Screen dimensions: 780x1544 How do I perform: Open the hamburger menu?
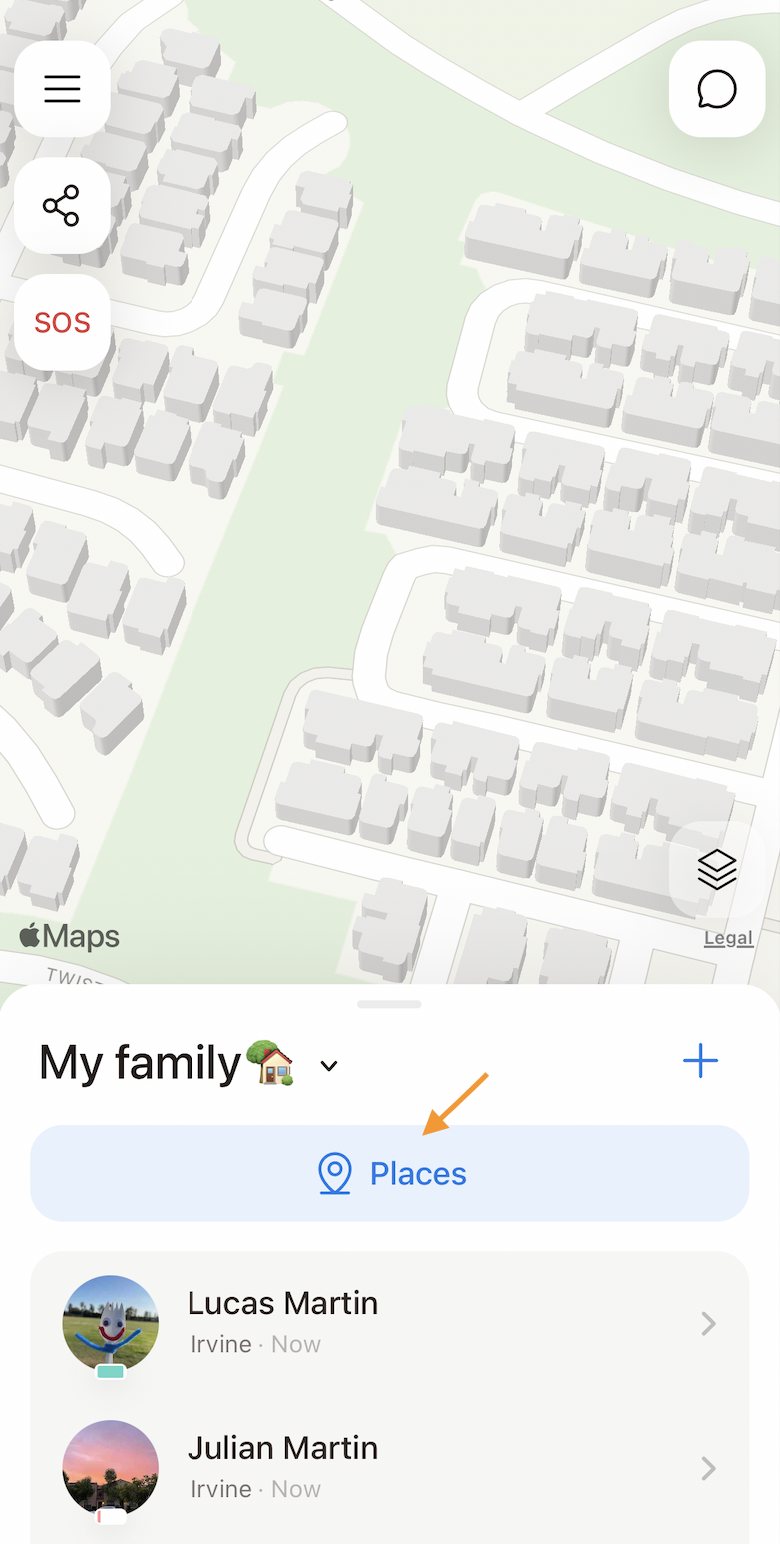[x=62, y=90]
